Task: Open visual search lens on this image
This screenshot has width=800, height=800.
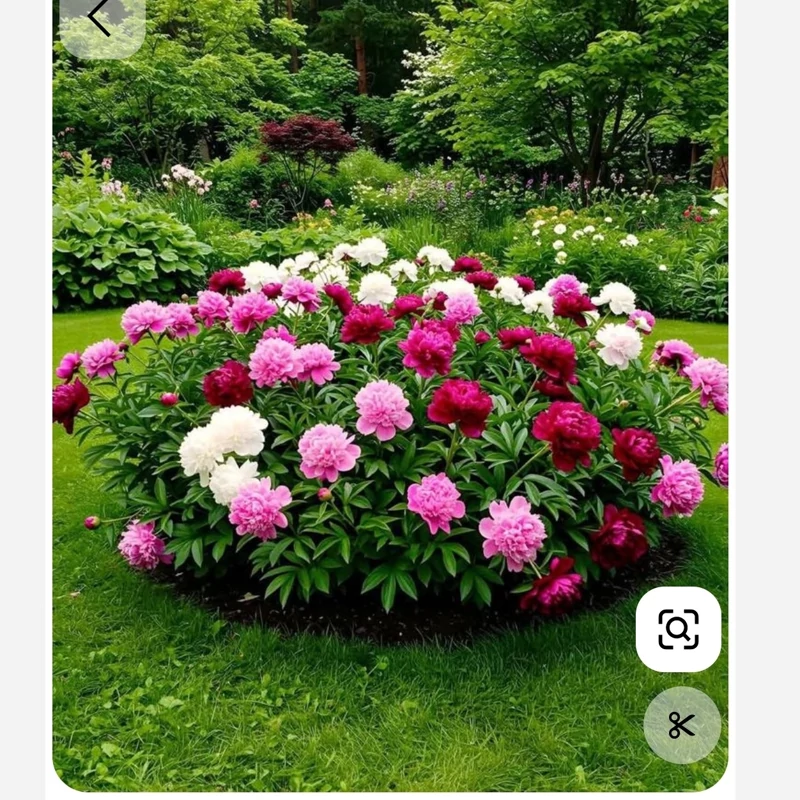Action: coord(678,629)
